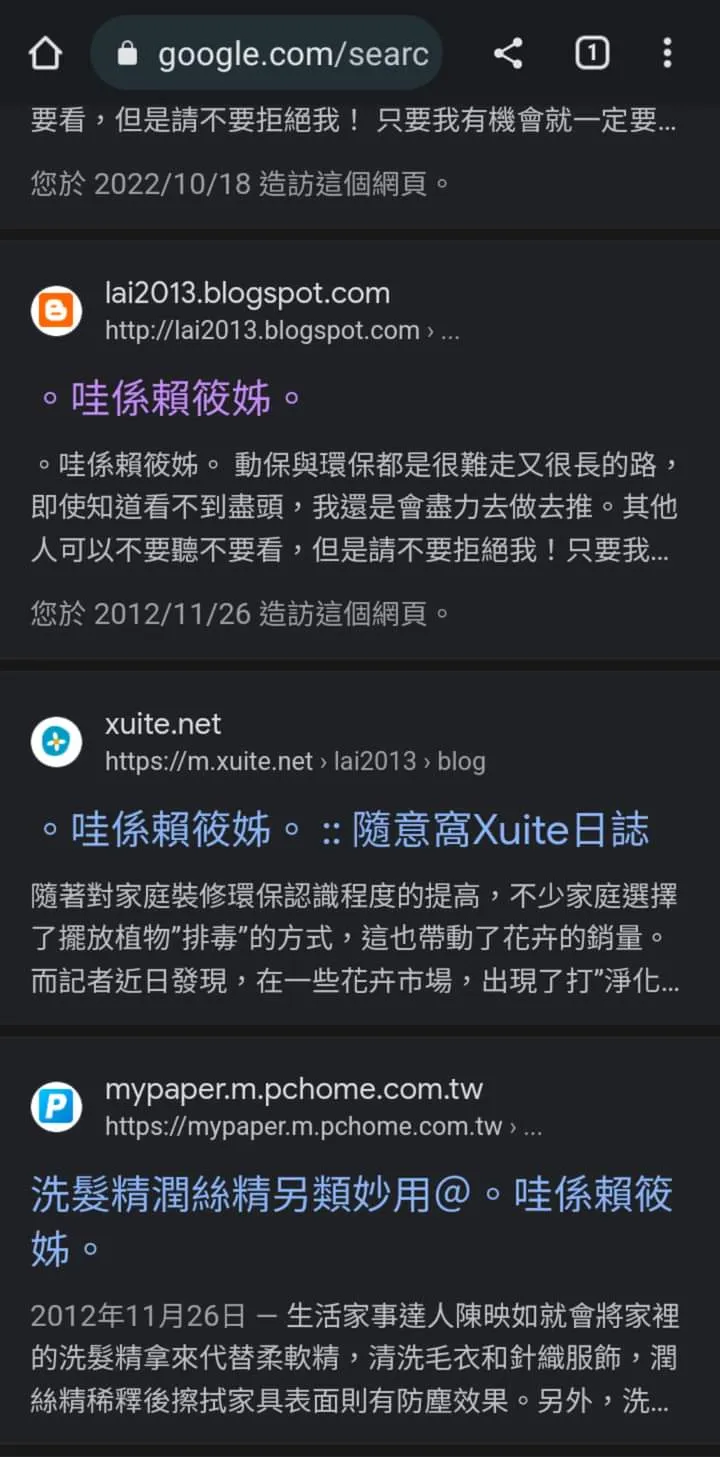Open the lai2013.blogspot.com result 。哇係賴筱姊。
Screen dimensions: 720x1457
(170, 400)
